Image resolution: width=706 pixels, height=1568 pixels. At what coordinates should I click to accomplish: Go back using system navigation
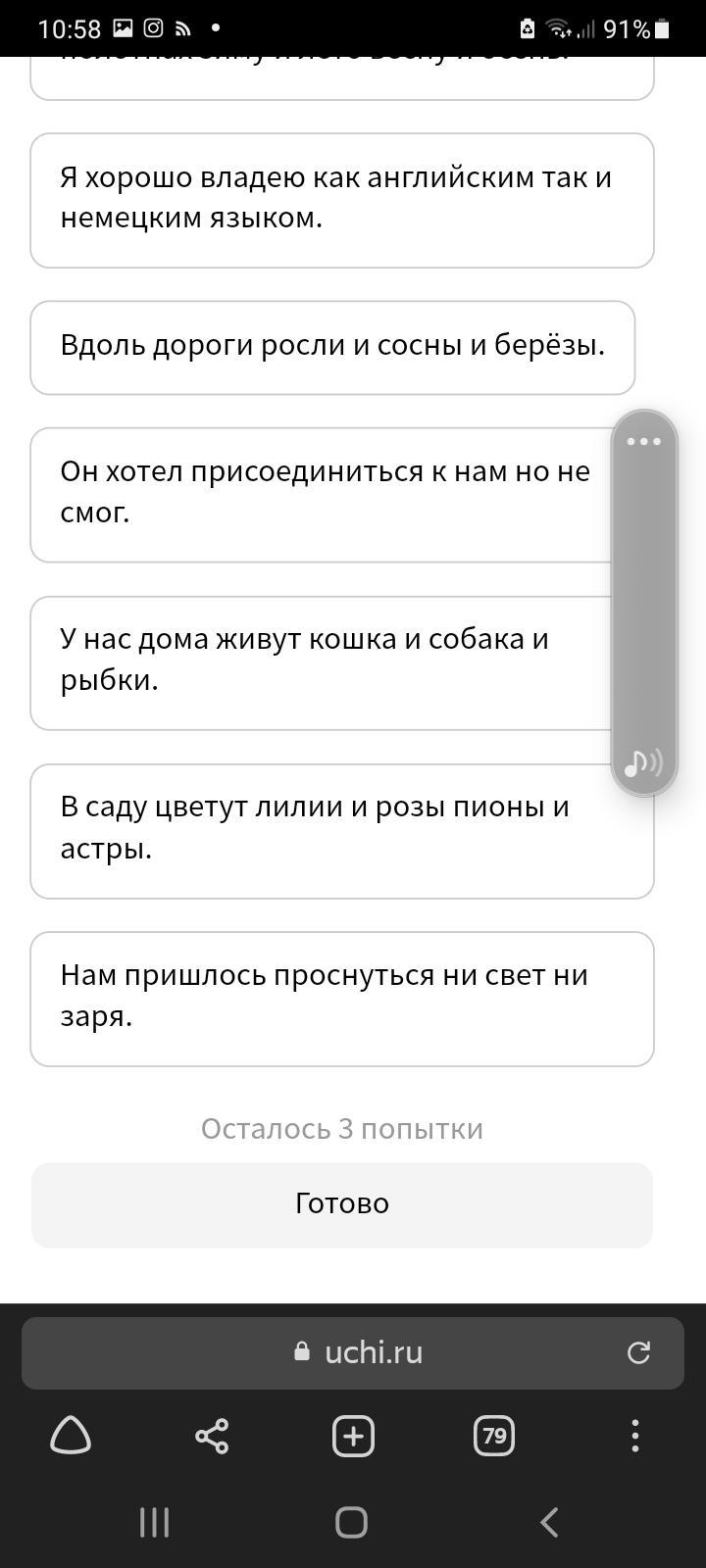tap(549, 1522)
